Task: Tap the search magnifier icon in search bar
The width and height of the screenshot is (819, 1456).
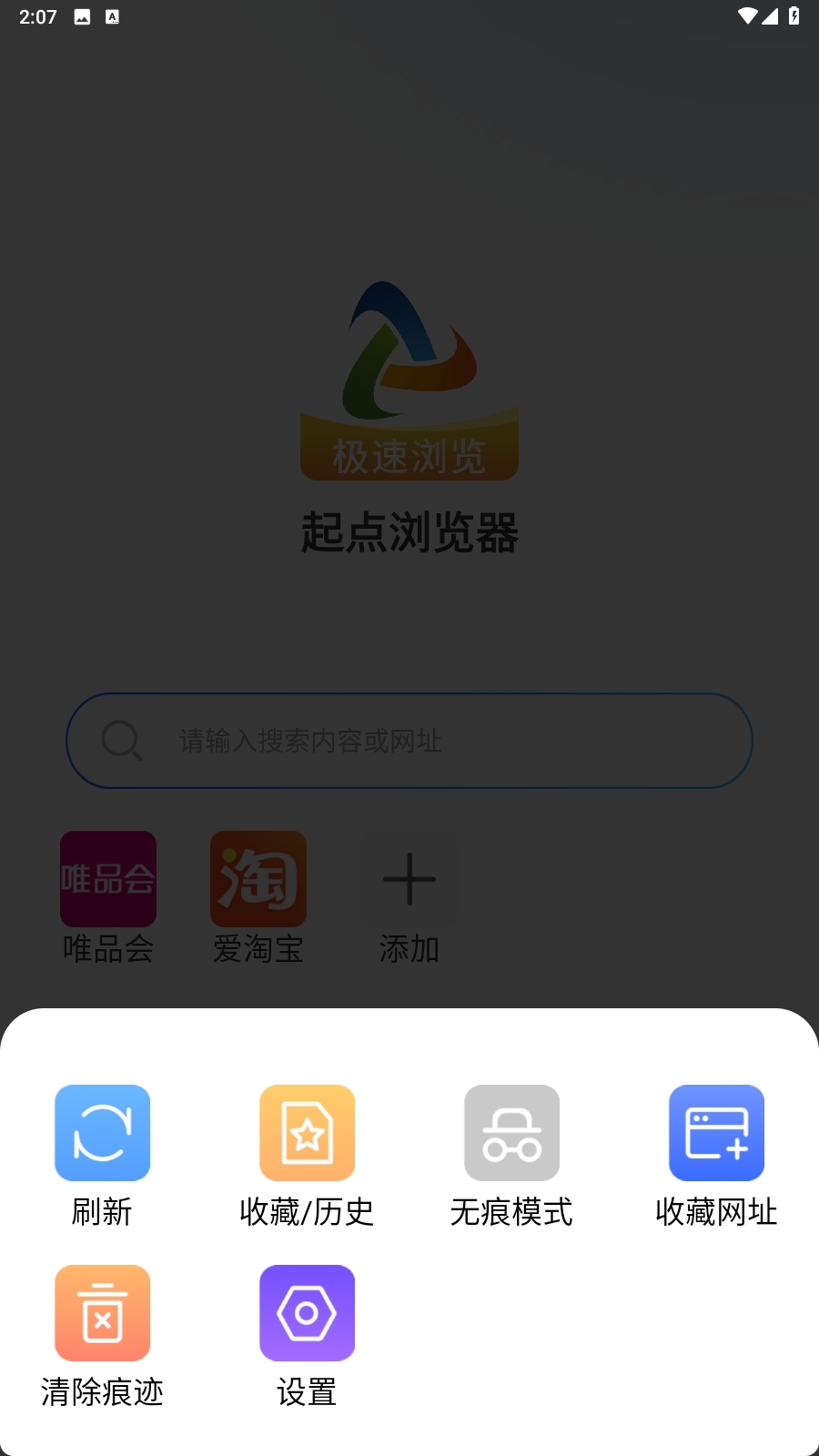Action: click(122, 741)
